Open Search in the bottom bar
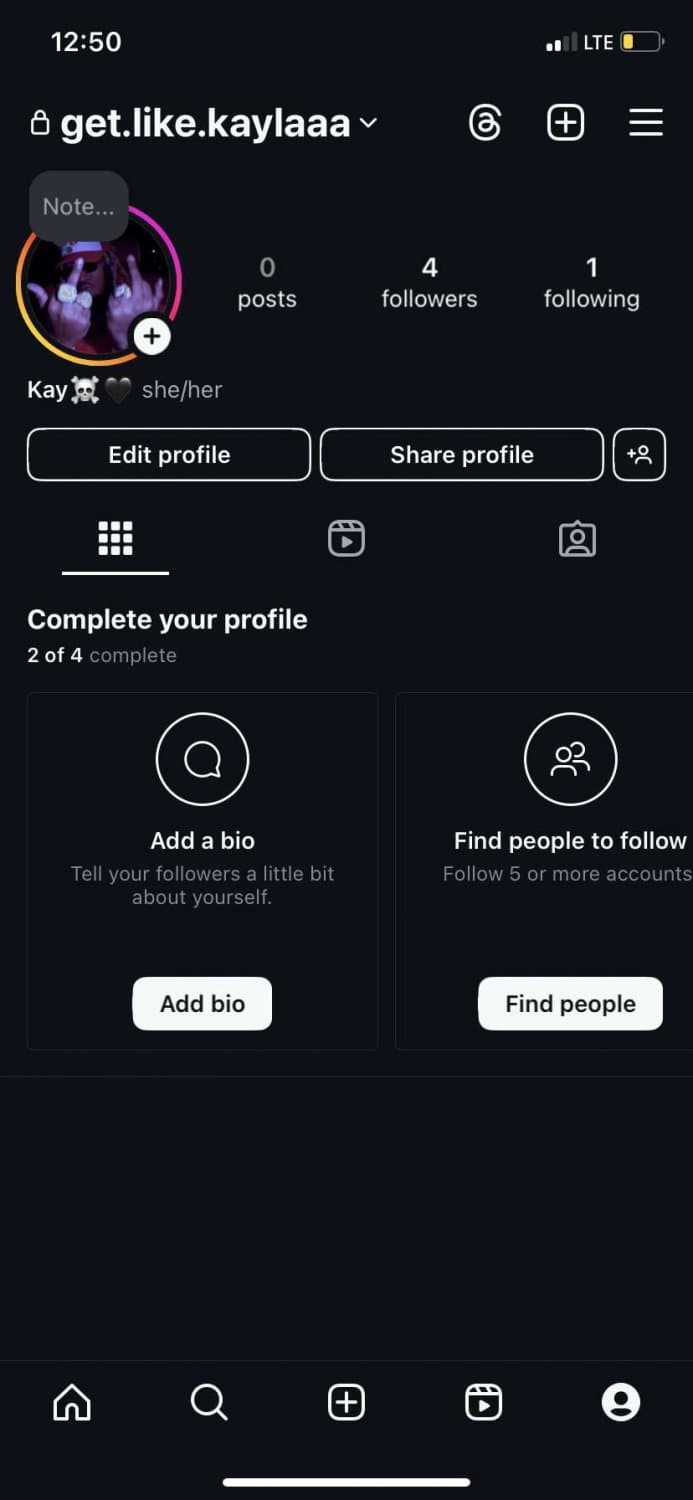This screenshot has width=693, height=1500. click(x=209, y=1403)
